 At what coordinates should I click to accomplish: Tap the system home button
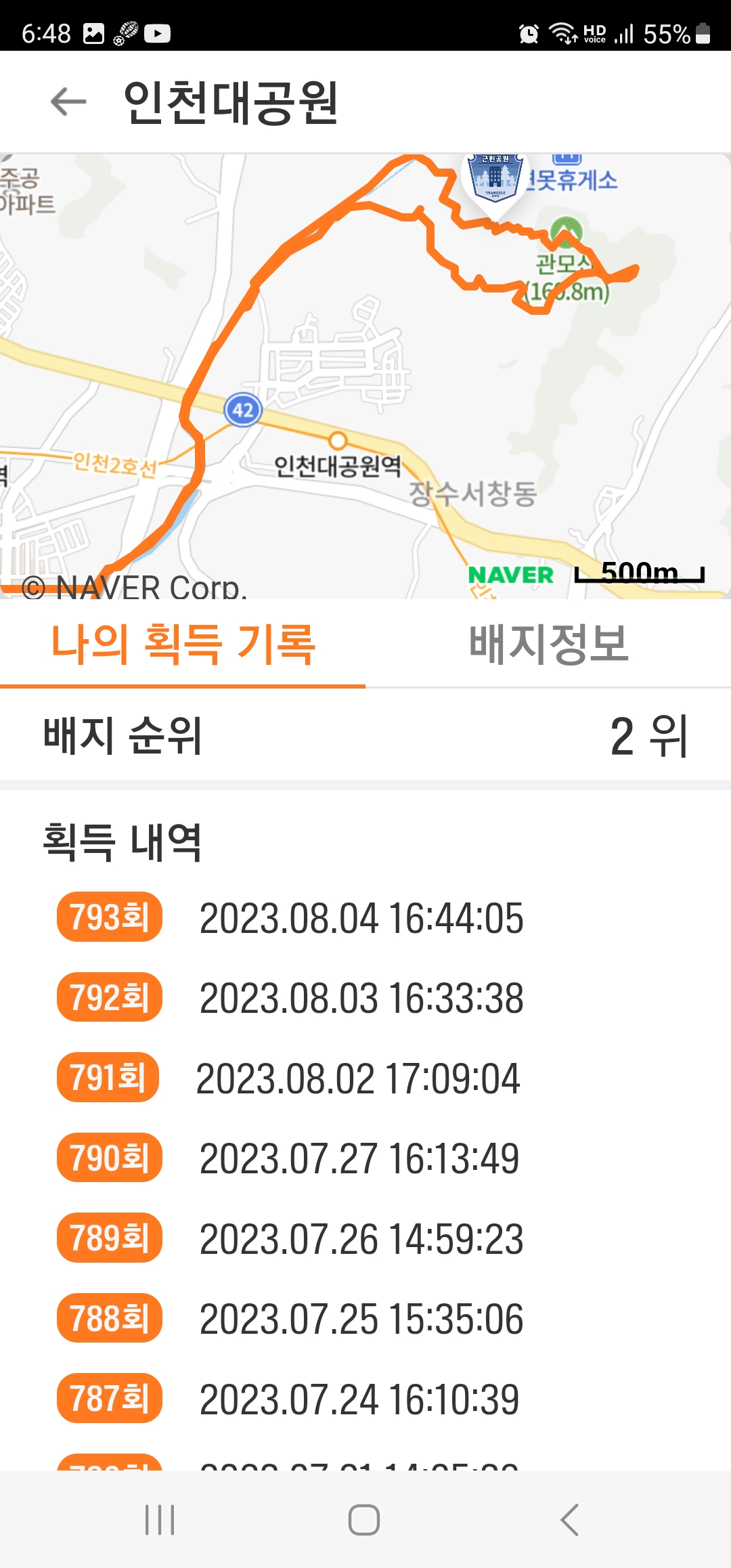pos(364,1520)
